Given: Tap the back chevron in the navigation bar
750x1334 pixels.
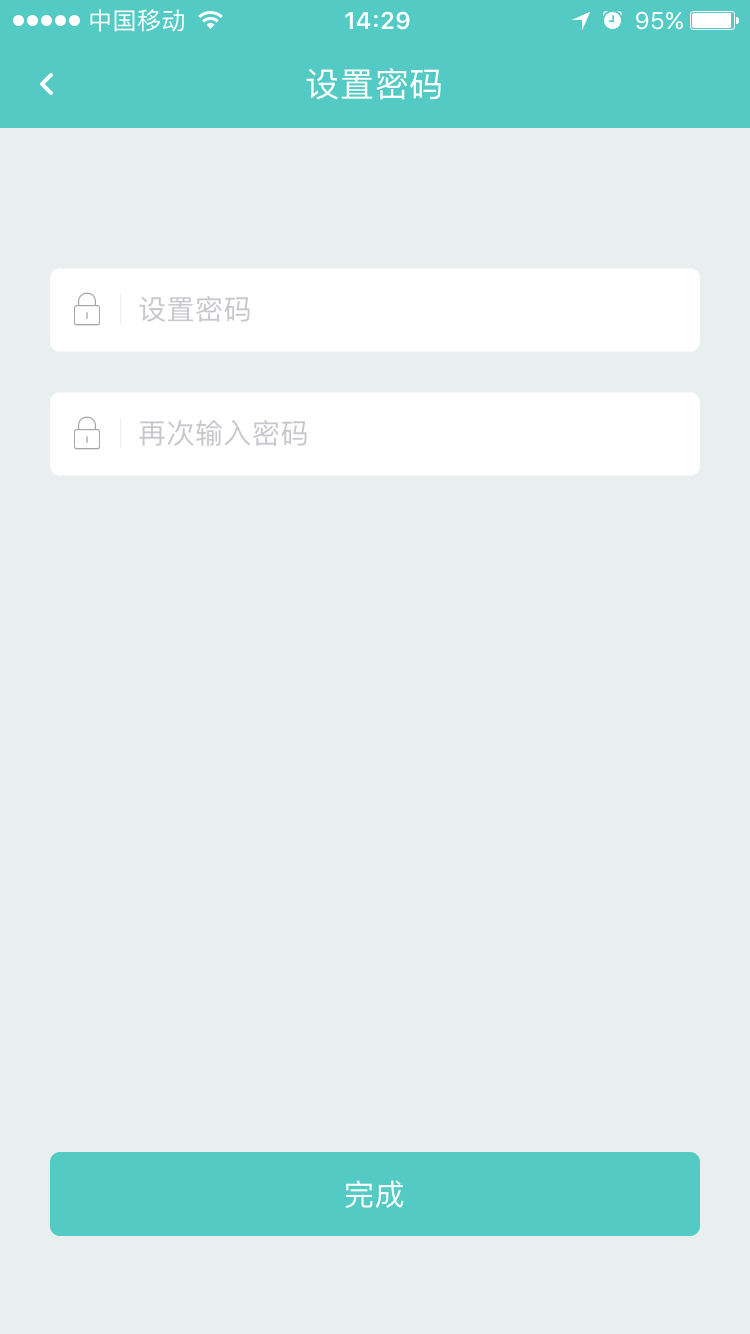Looking at the screenshot, I should point(45,84).
